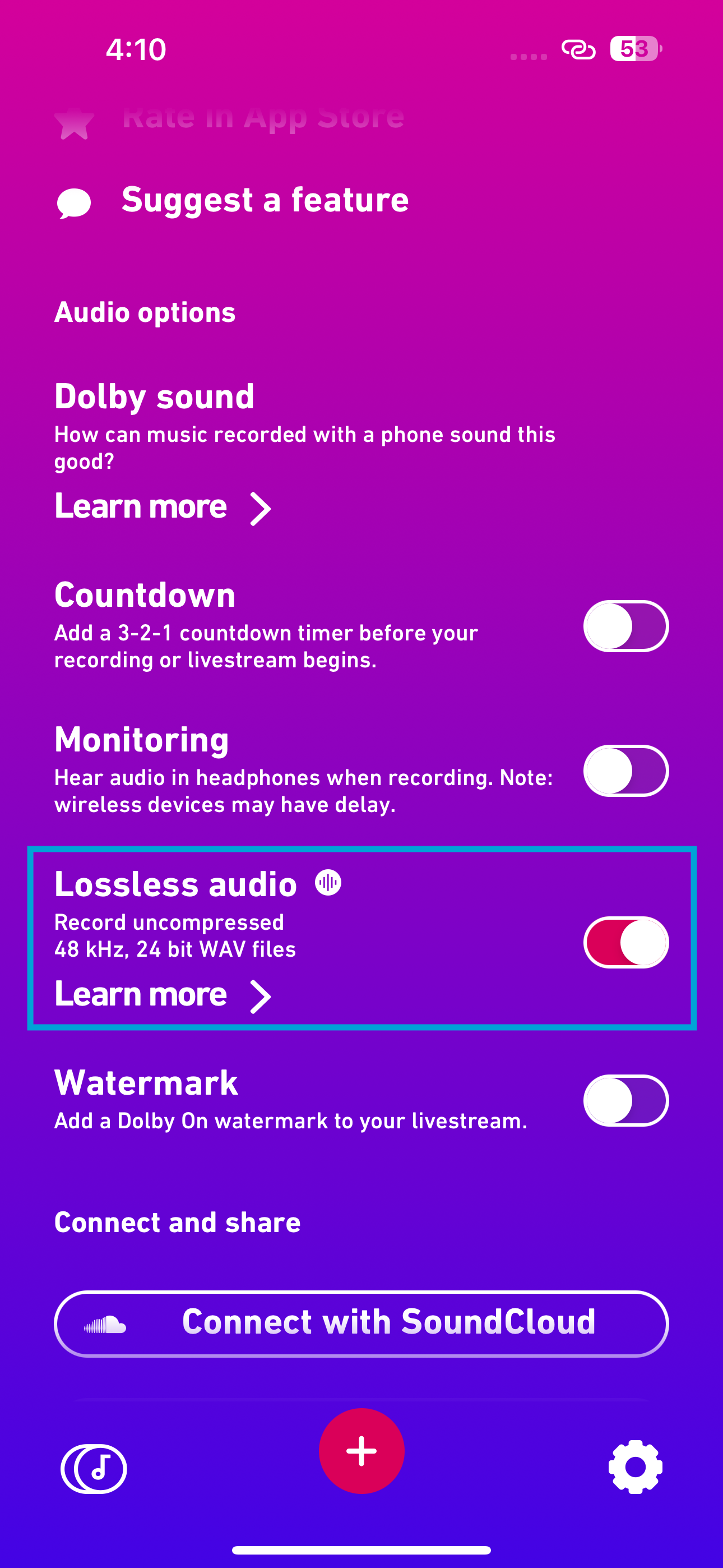
Task: Disable Lossless audio switch
Action: point(625,943)
